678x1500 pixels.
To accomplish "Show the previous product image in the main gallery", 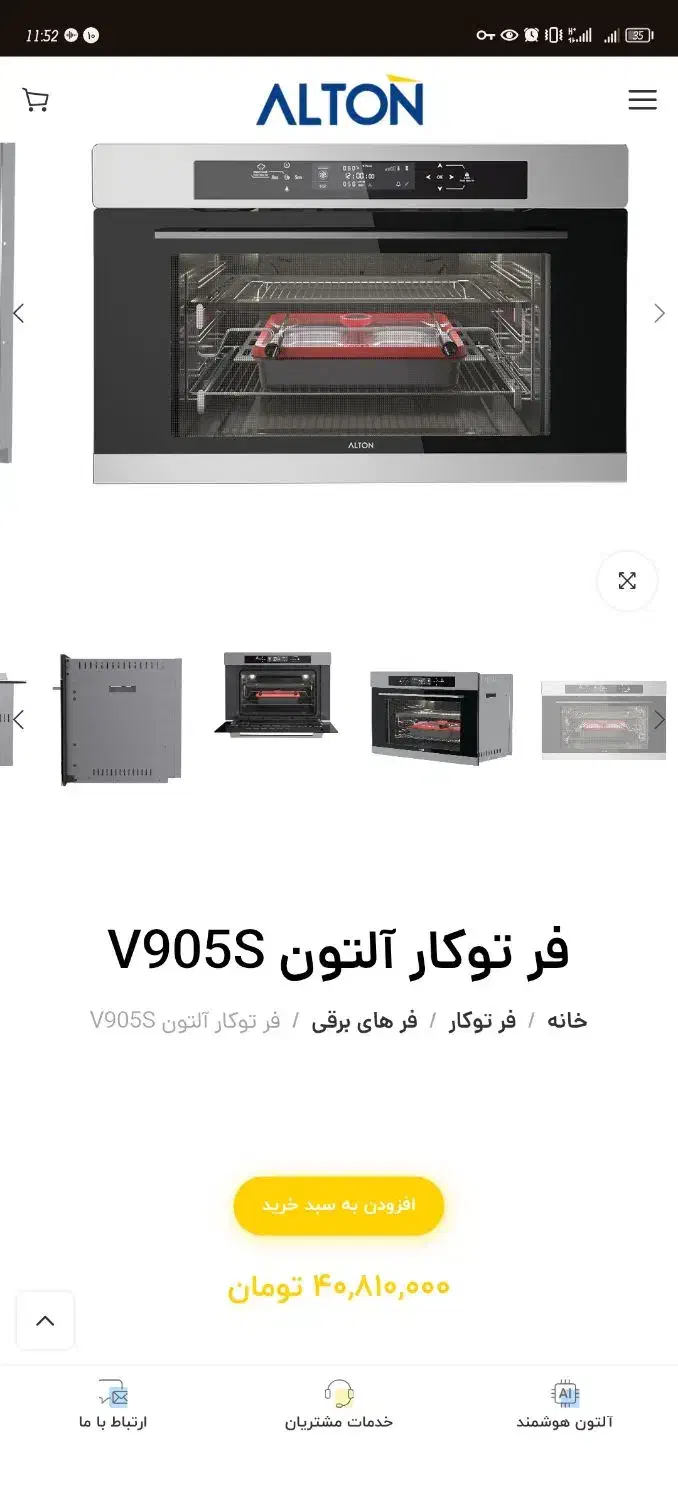I will (18, 313).
